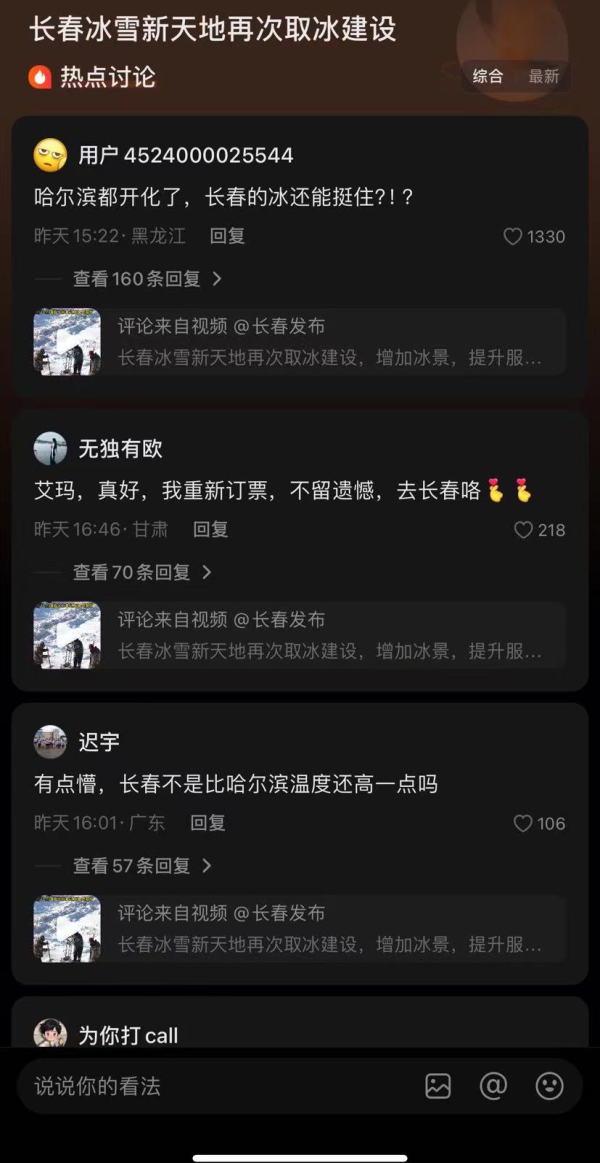
Task: Reply to 用户 4524000025544's comment
Action: coord(227,237)
